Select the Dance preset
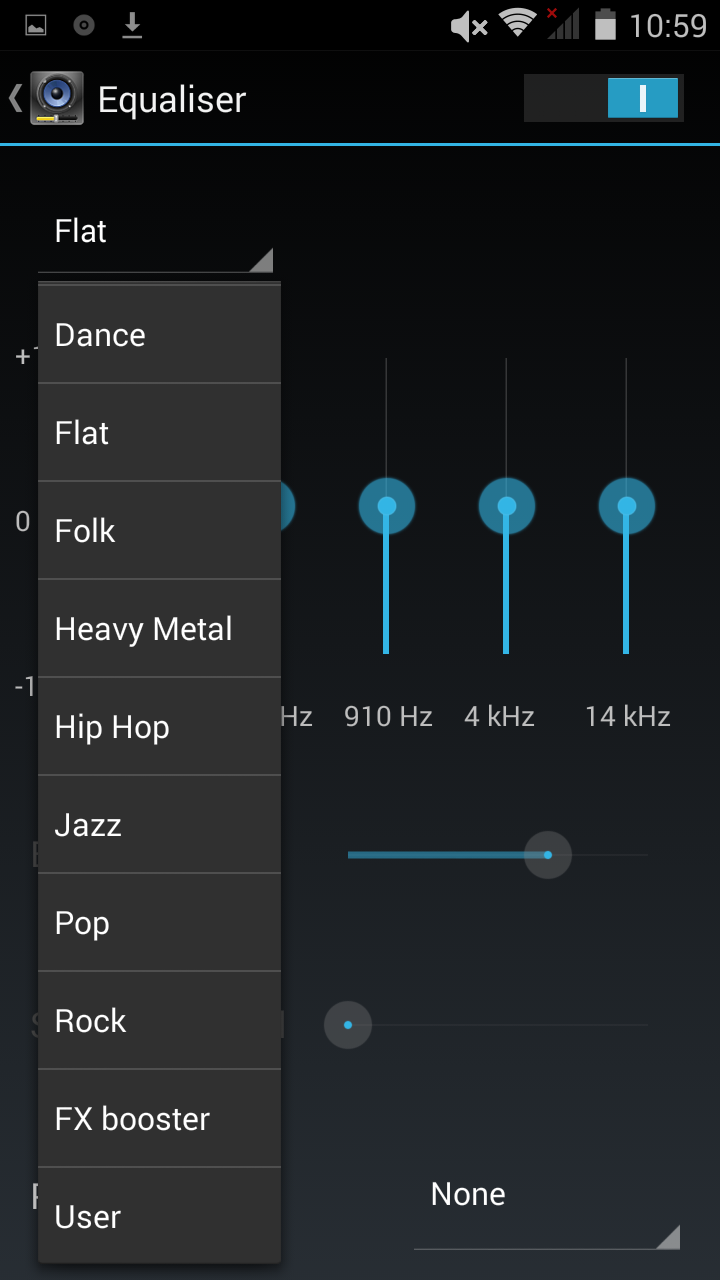Image resolution: width=720 pixels, height=1280 pixels. (x=159, y=335)
